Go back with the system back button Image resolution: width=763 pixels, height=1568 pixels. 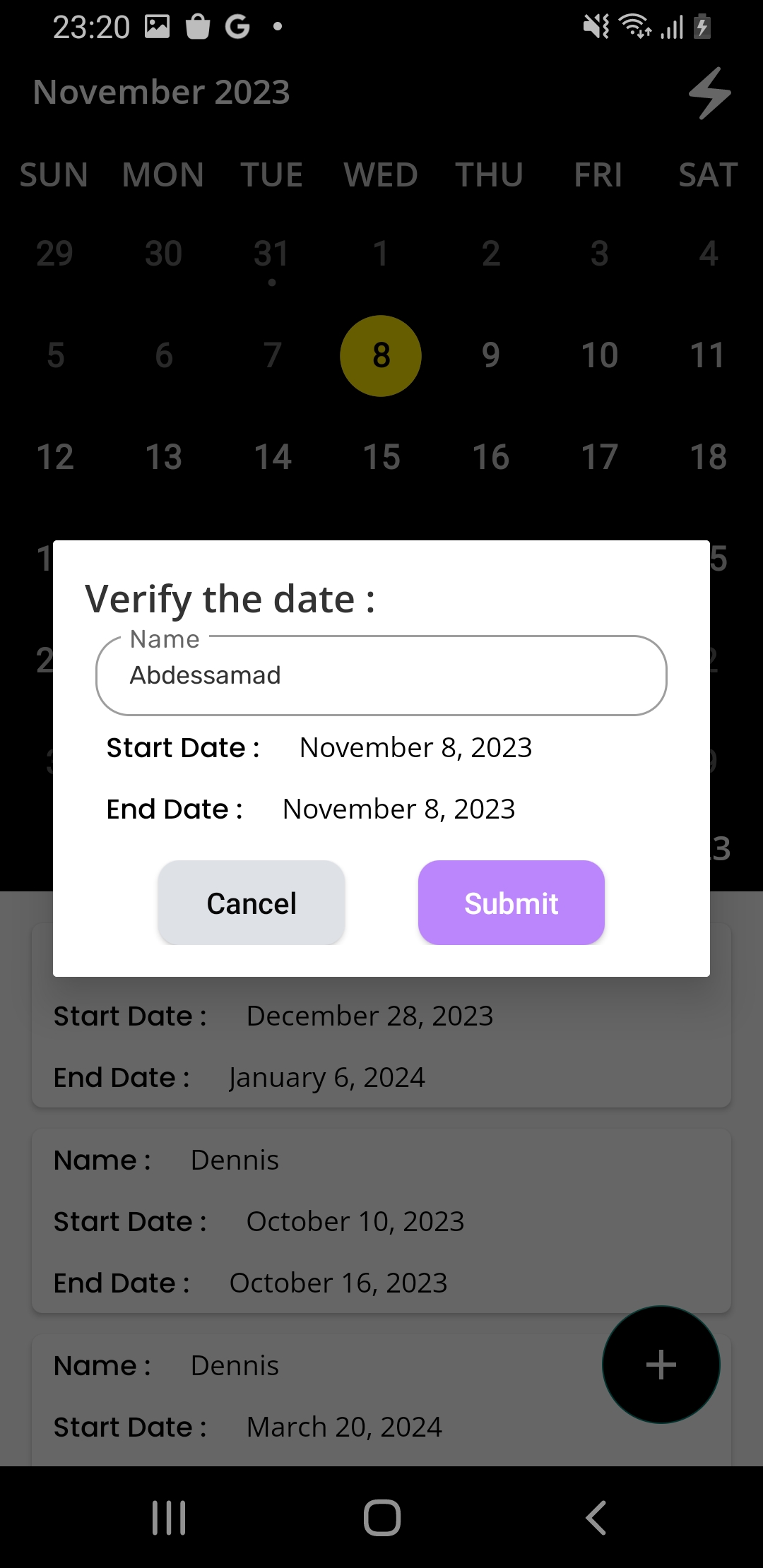[x=596, y=1517]
